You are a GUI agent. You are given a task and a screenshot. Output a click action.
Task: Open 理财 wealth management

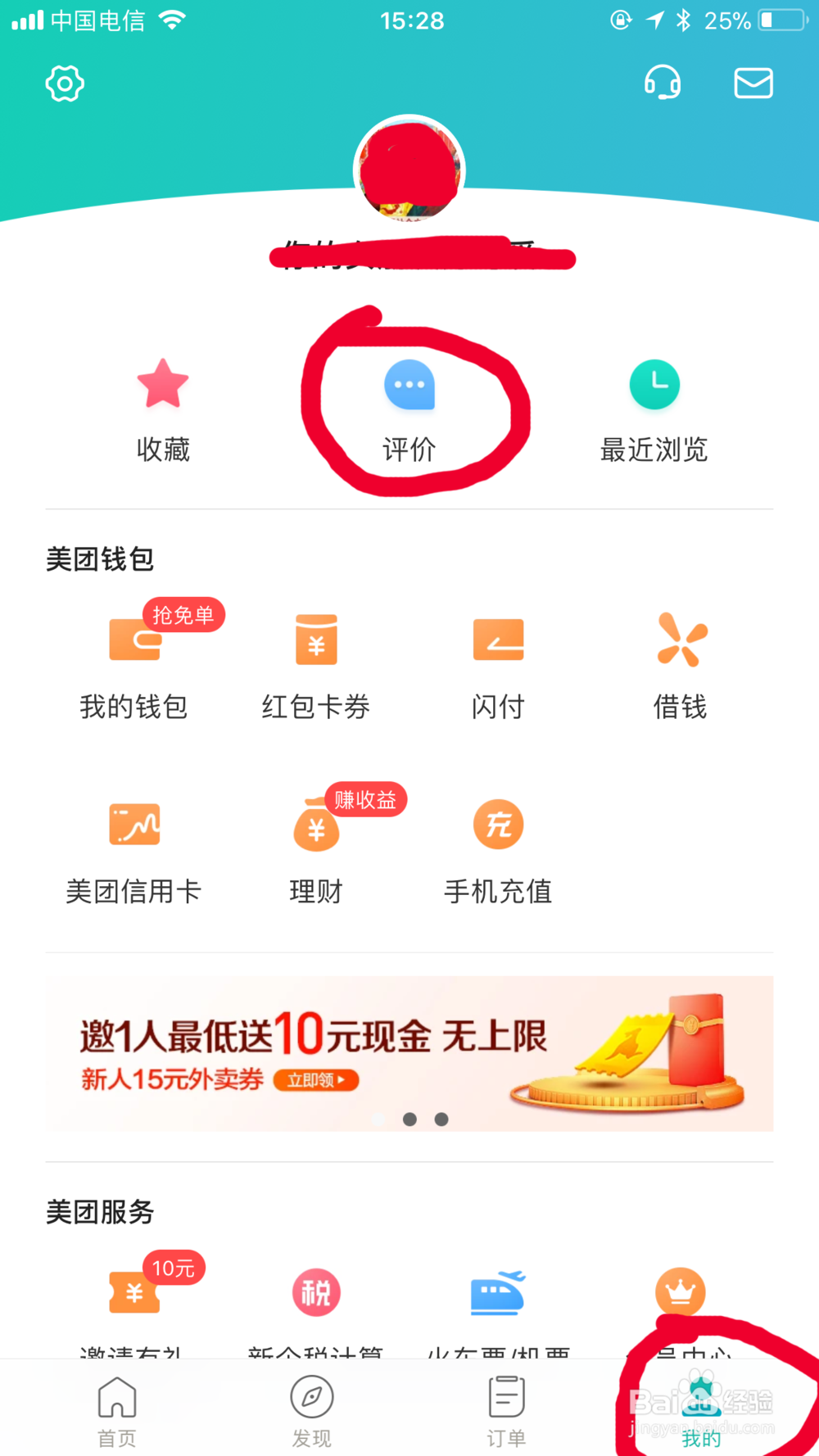point(316,848)
